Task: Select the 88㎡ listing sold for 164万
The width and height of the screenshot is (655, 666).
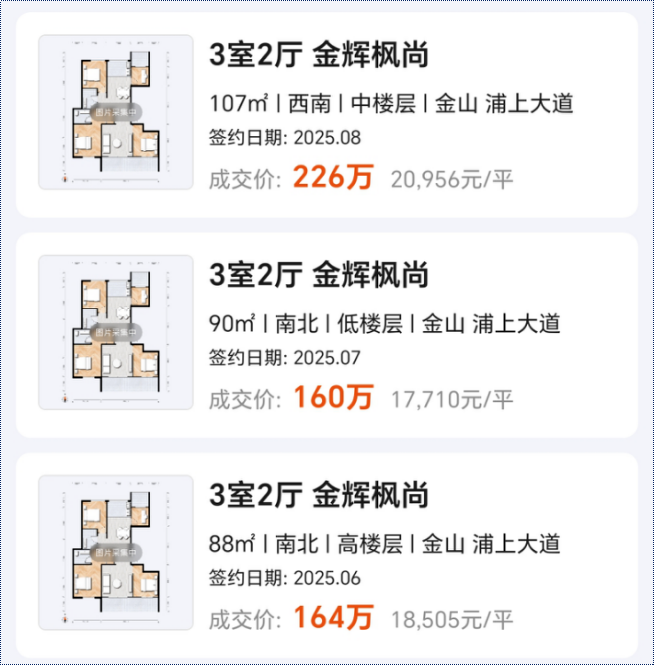Action: point(327,554)
